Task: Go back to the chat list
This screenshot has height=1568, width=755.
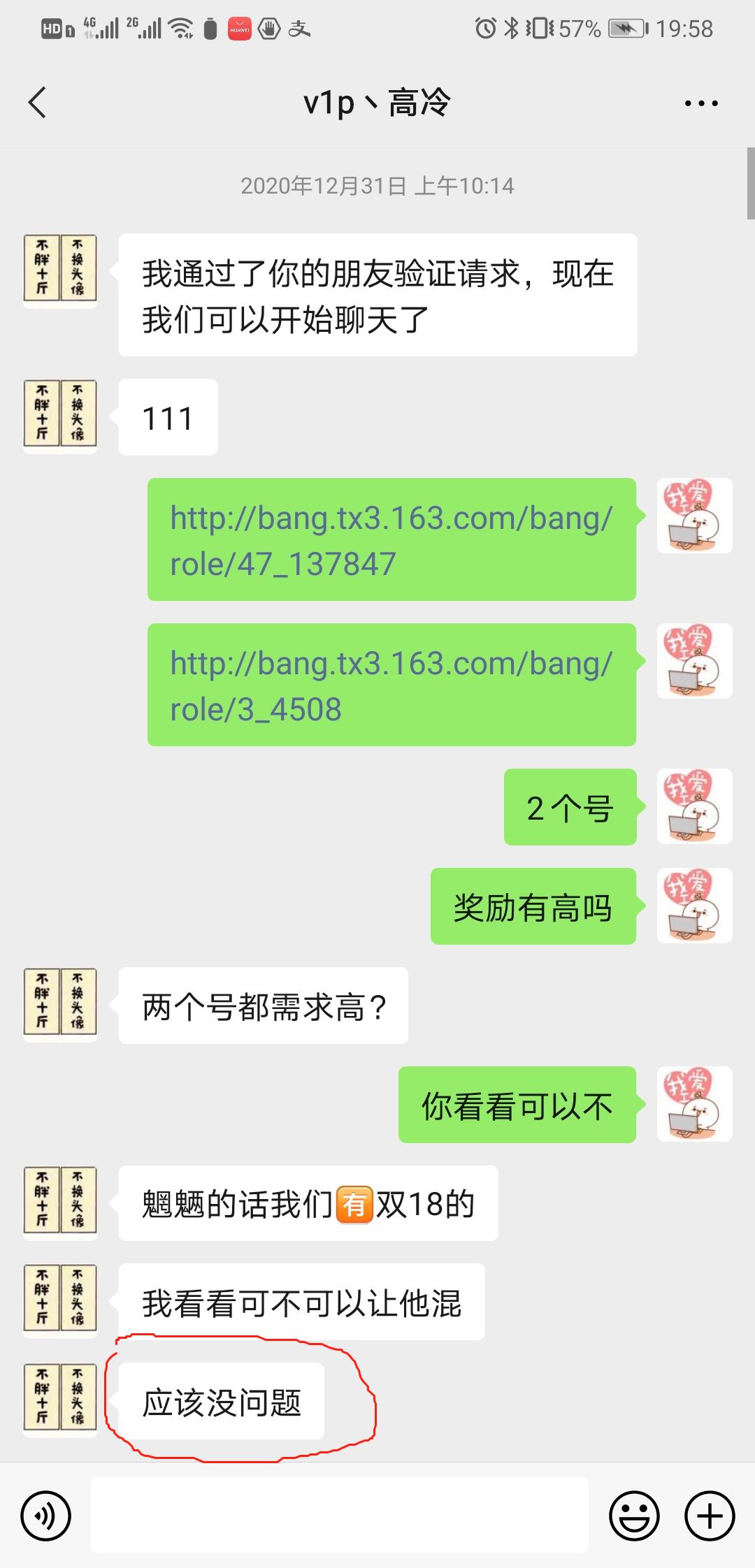Action: (x=38, y=103)
